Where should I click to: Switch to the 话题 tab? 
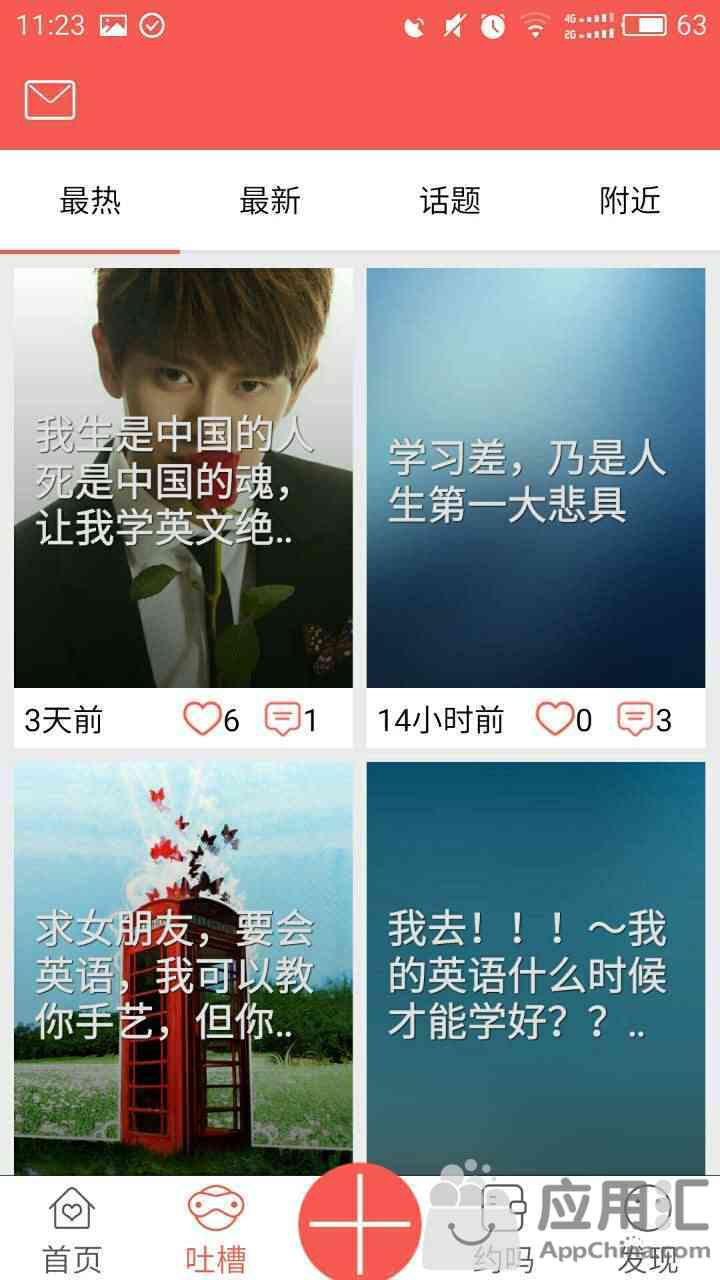[450, 201]
